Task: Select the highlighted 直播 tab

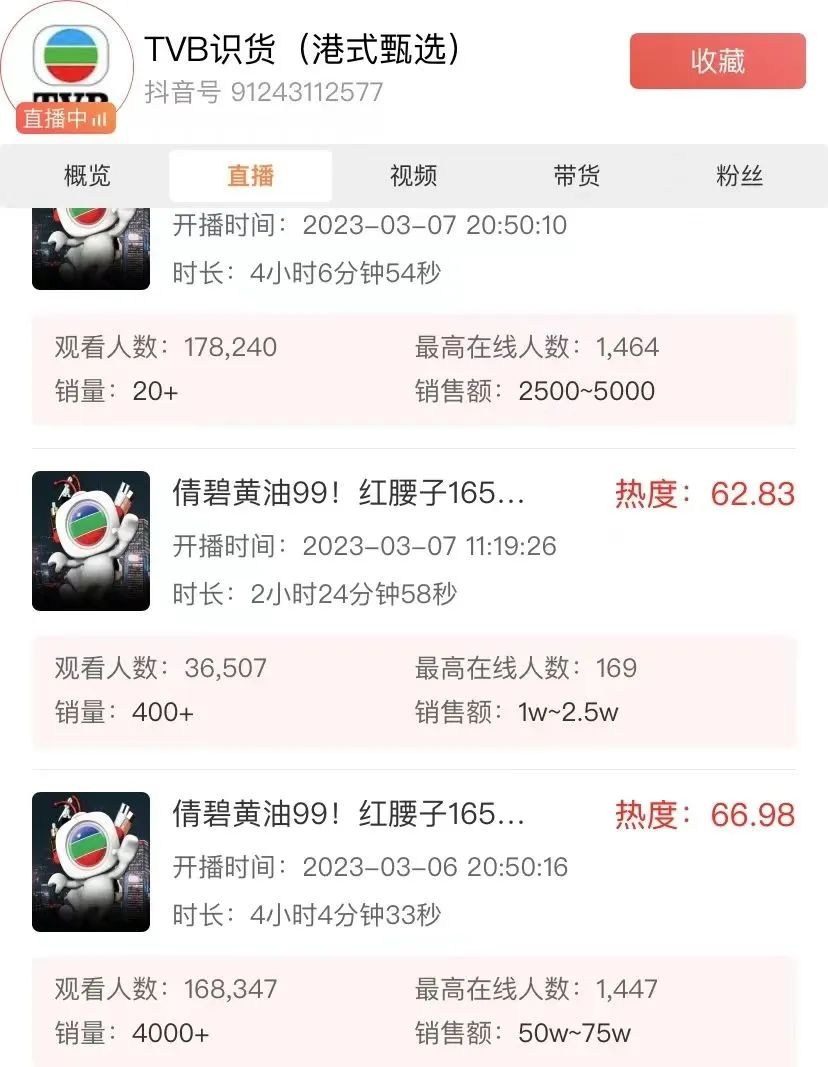Action: pyautogui.click(x=251, y=176)
